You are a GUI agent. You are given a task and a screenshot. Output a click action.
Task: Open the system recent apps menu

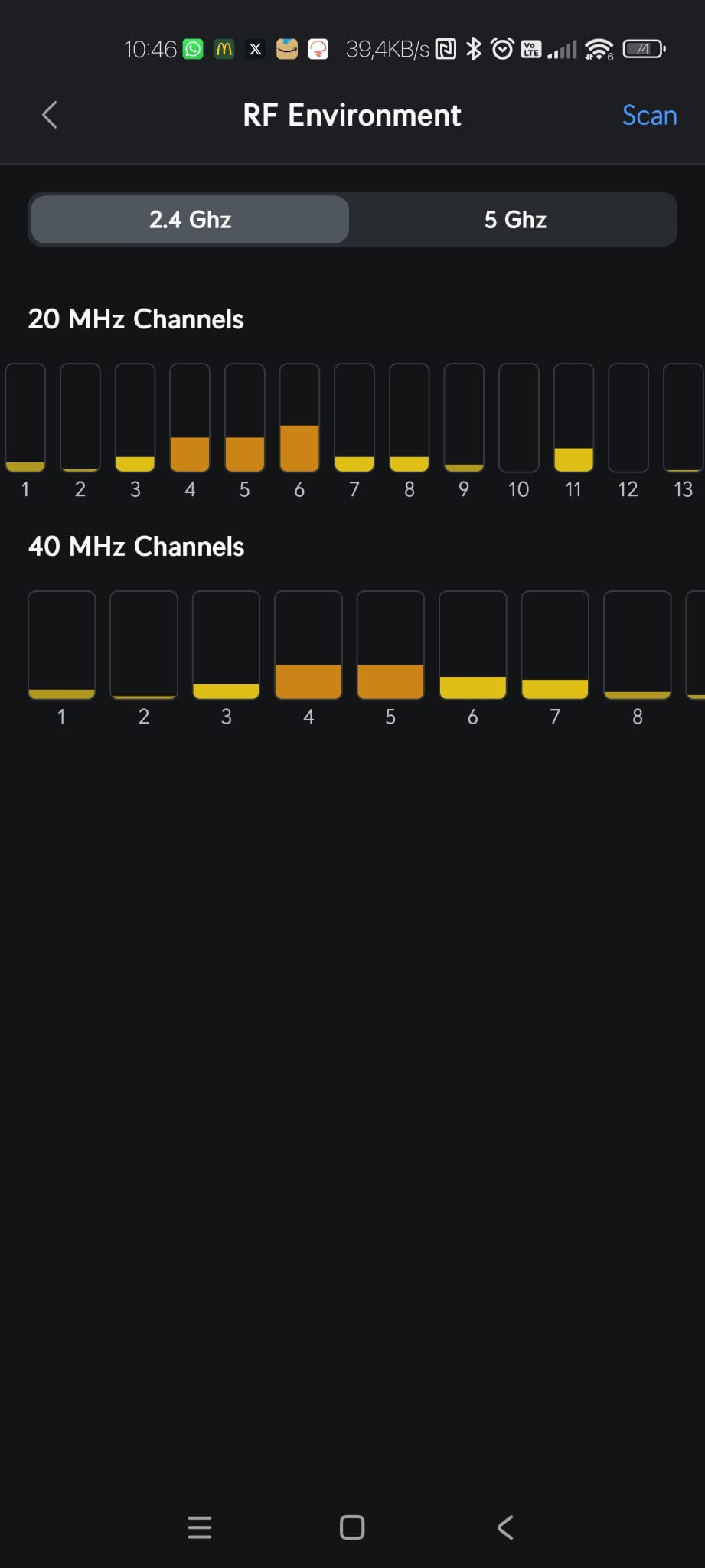[x=200, y=1527]
